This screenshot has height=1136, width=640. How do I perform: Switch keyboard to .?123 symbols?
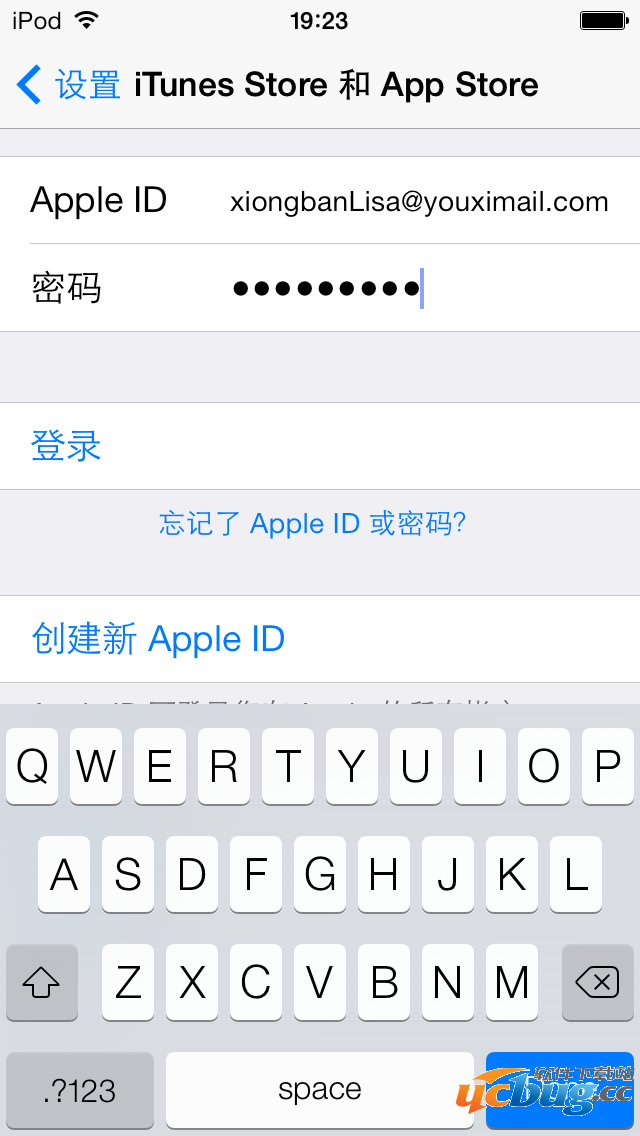coord(80,1090)
